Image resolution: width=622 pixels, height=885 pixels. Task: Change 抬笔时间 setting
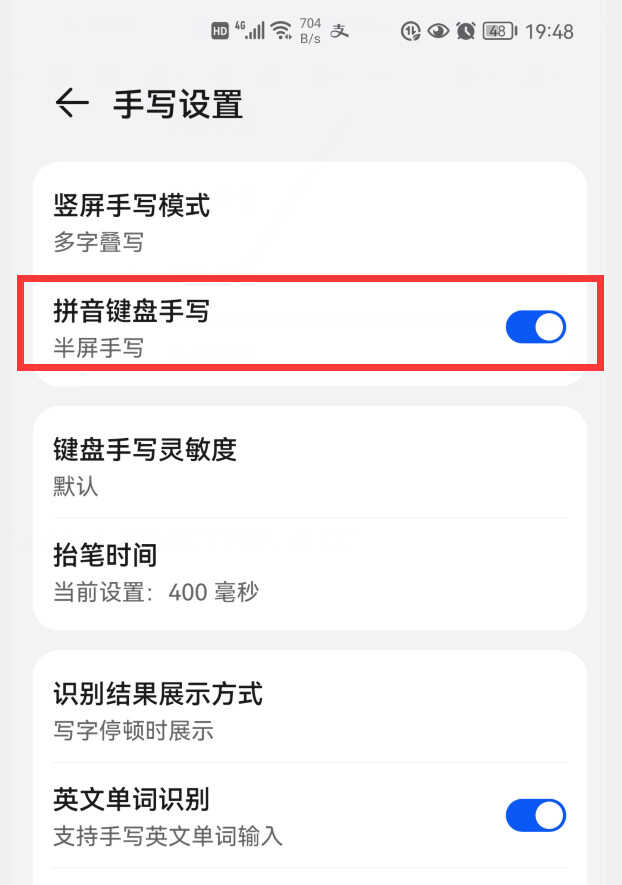point(310,571)
